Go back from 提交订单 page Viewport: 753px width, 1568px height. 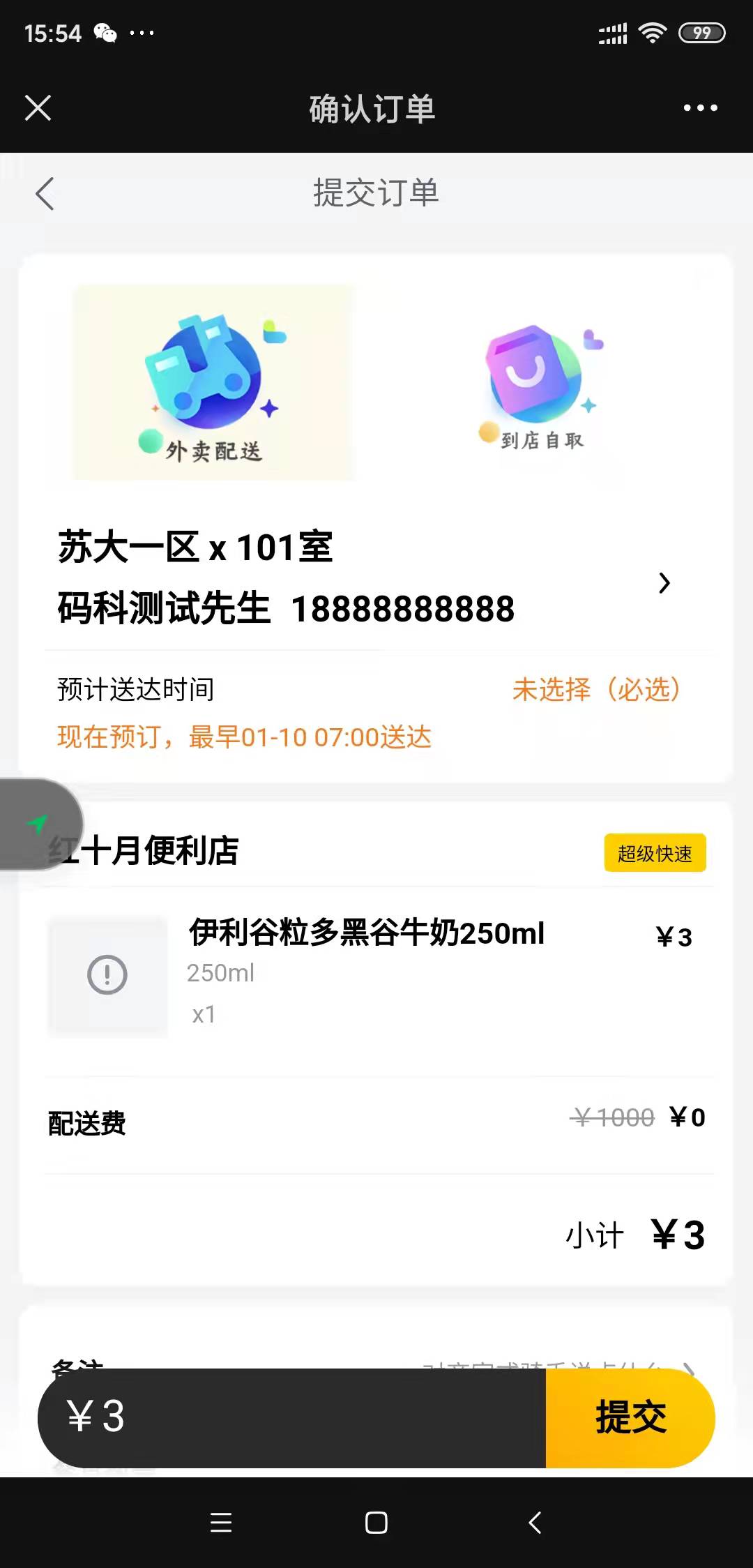point(45,193)
